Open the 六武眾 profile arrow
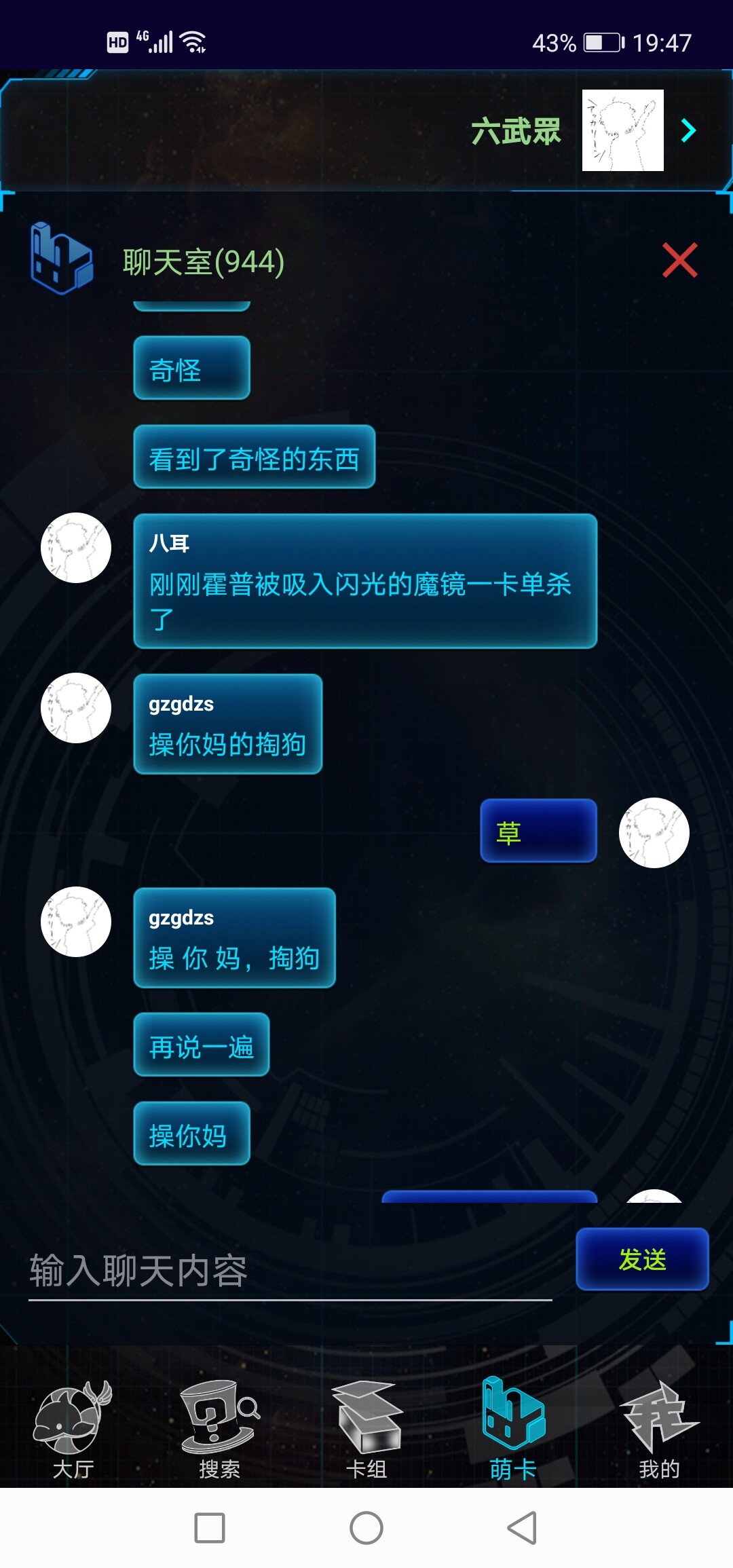Image resolution: width=733 pixels, height=1568 pixels. pyautogui.click(x=688, y=130)
